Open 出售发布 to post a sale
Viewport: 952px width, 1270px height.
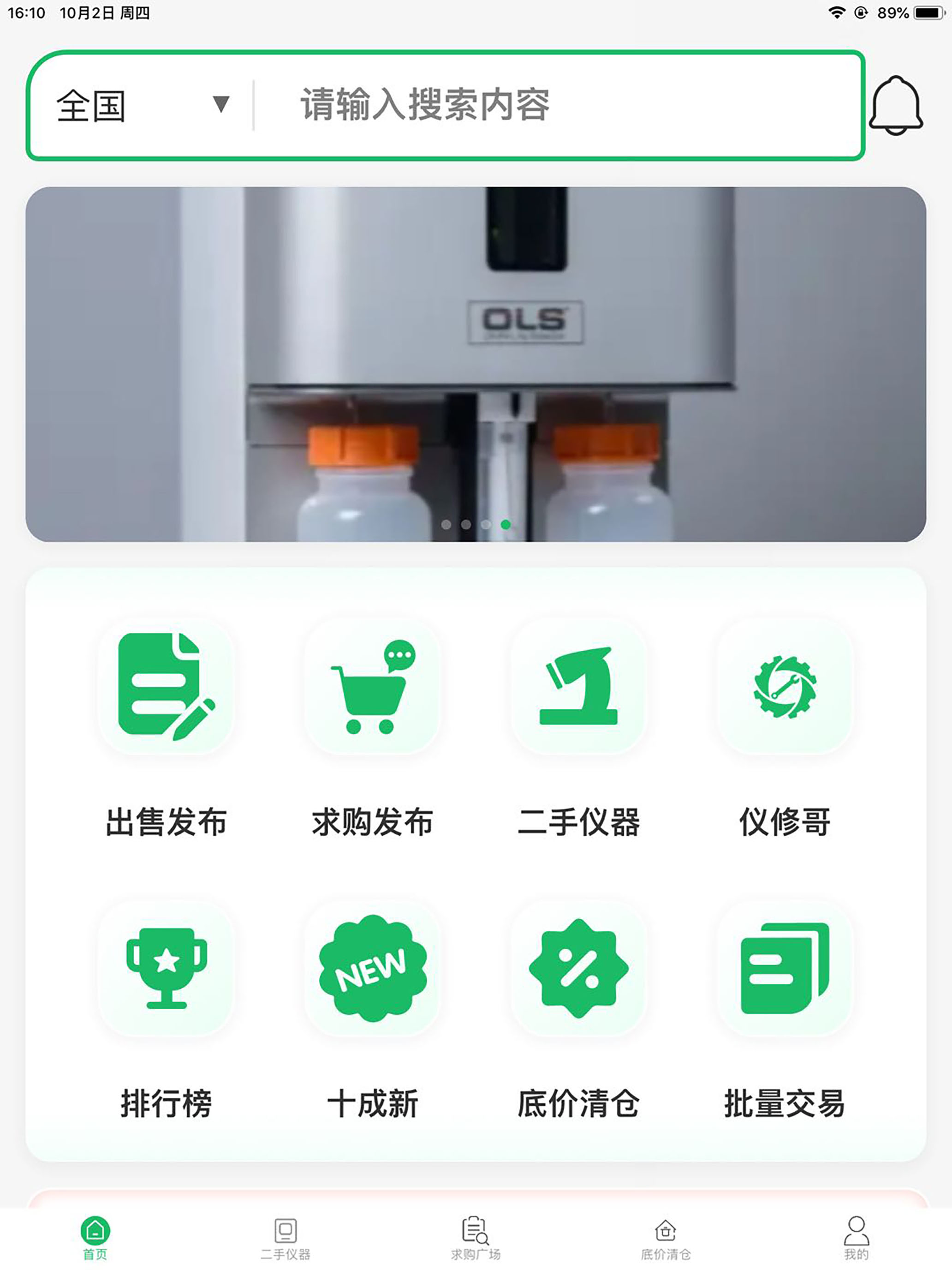coord(166,685)
